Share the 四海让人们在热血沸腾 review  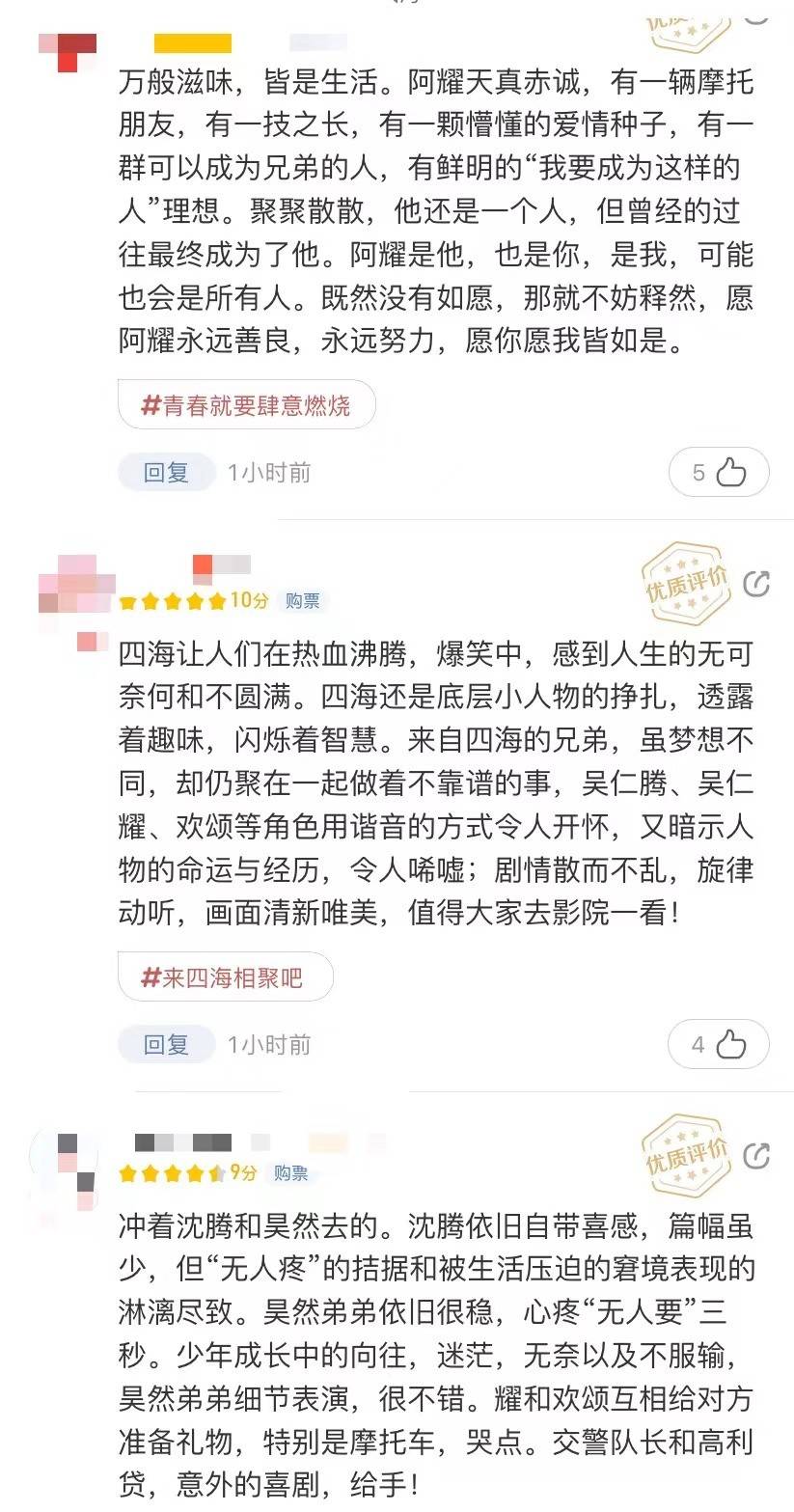click(x=757, y=584)
